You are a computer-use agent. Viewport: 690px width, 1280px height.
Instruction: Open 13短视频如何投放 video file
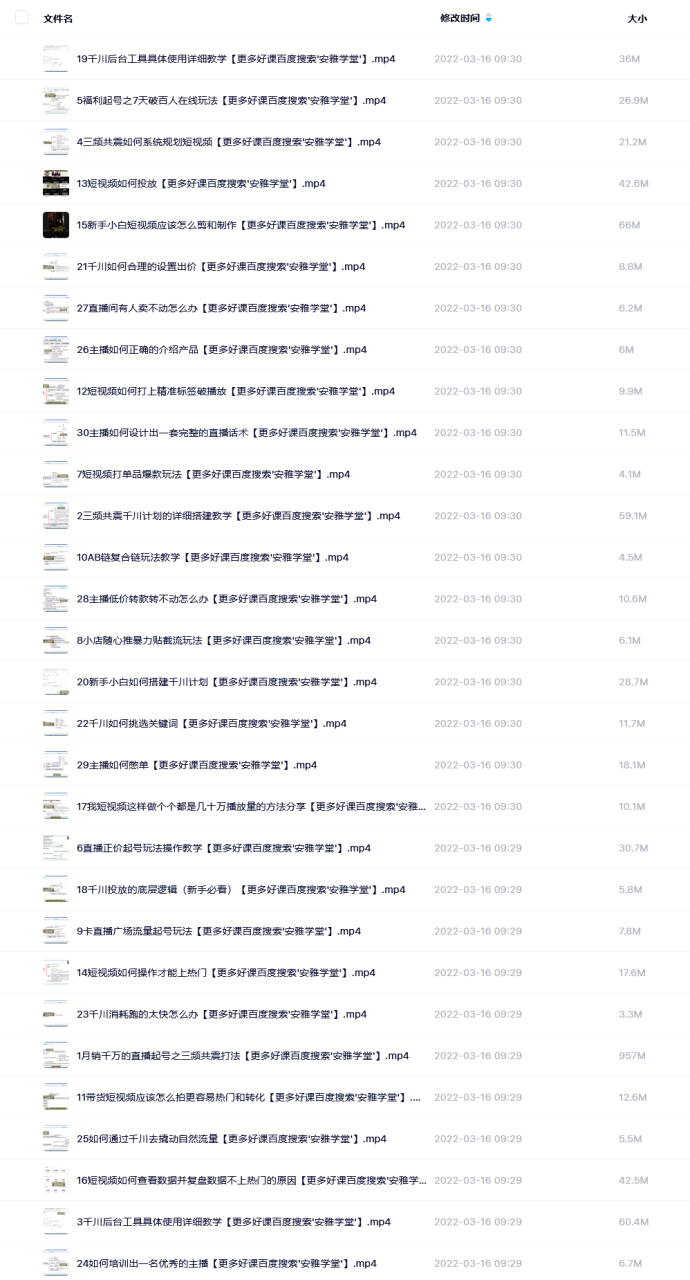pyautogui.click(x=200, y=184)
